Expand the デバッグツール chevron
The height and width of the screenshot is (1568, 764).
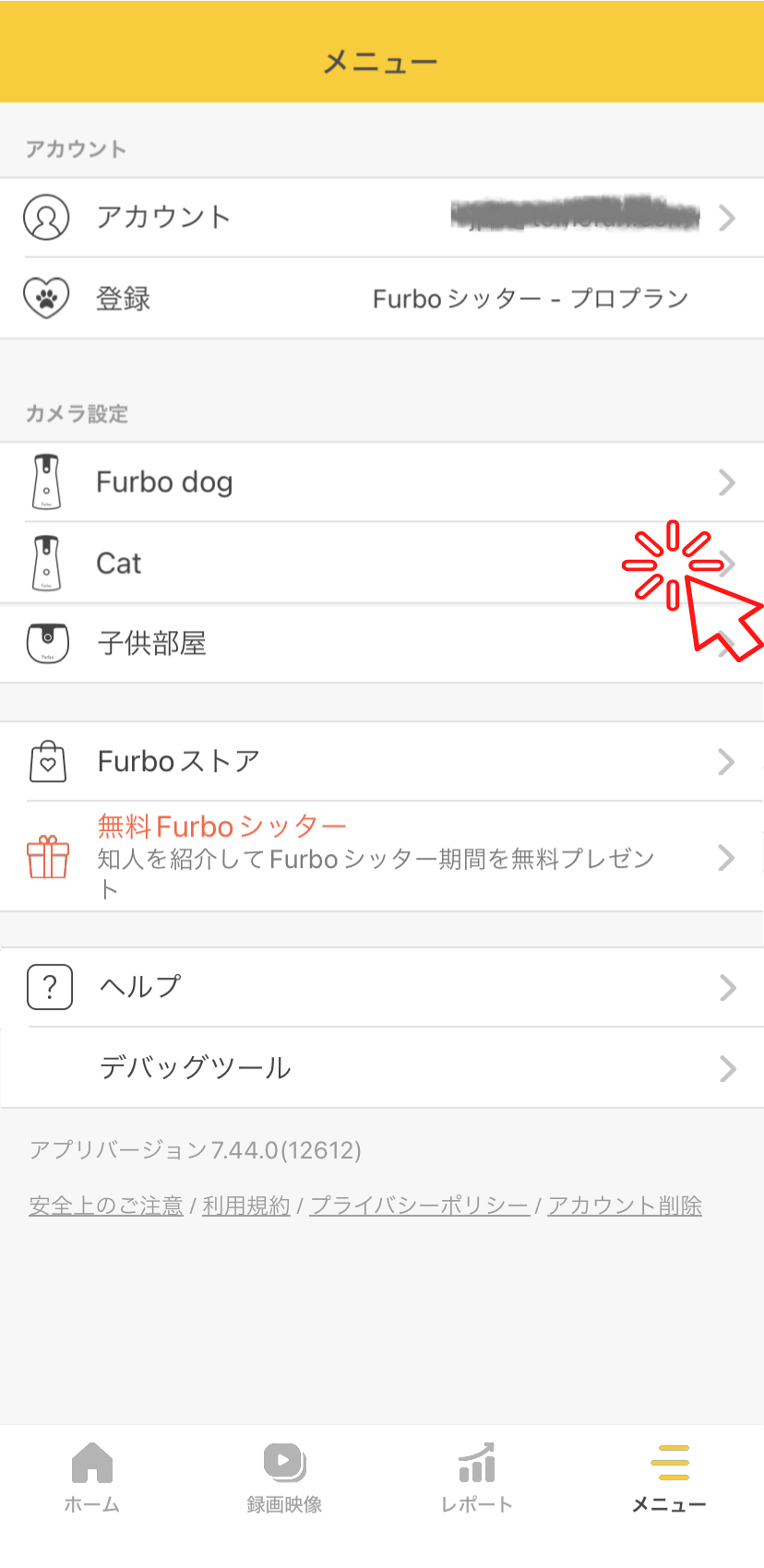pos(728,1068)
